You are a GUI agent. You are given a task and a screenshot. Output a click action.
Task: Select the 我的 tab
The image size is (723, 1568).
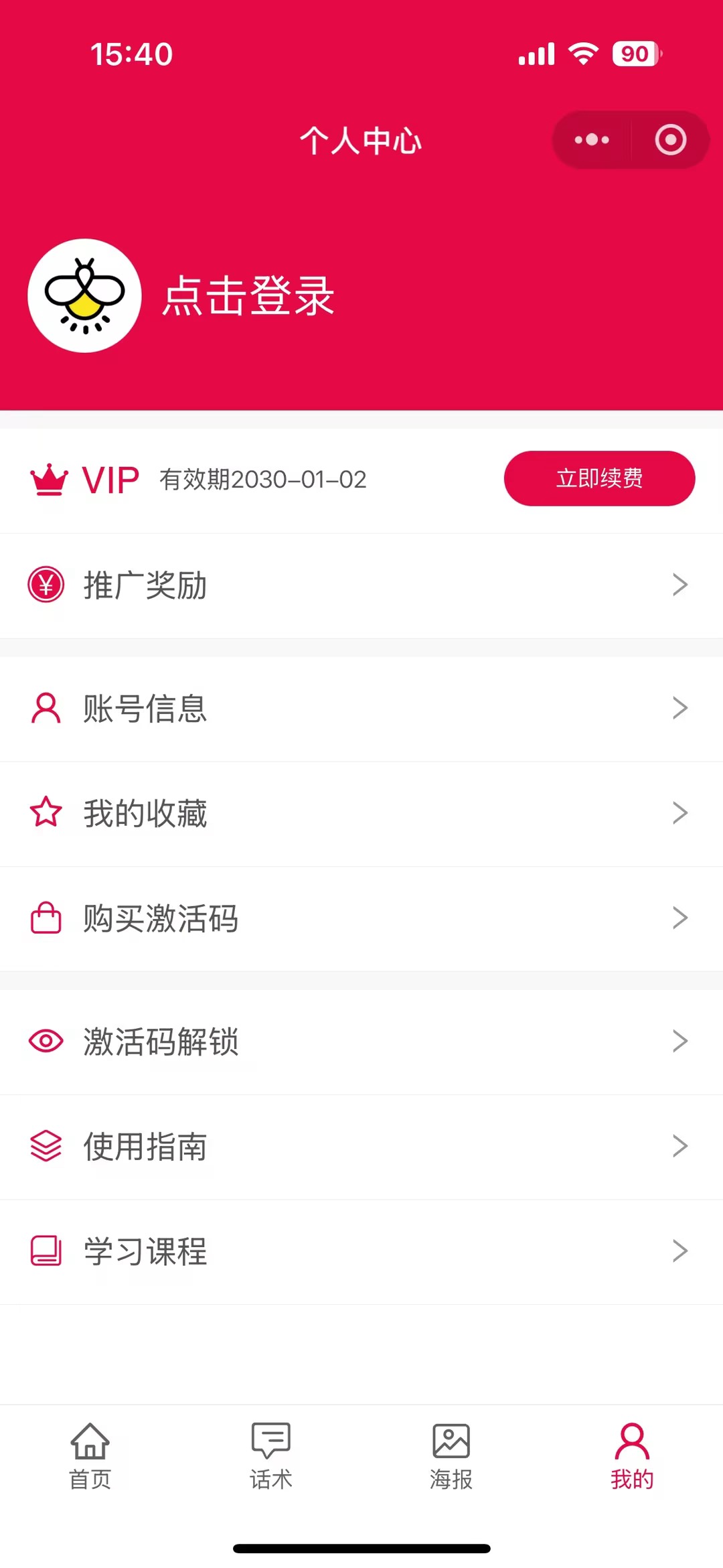(632, 1456)
